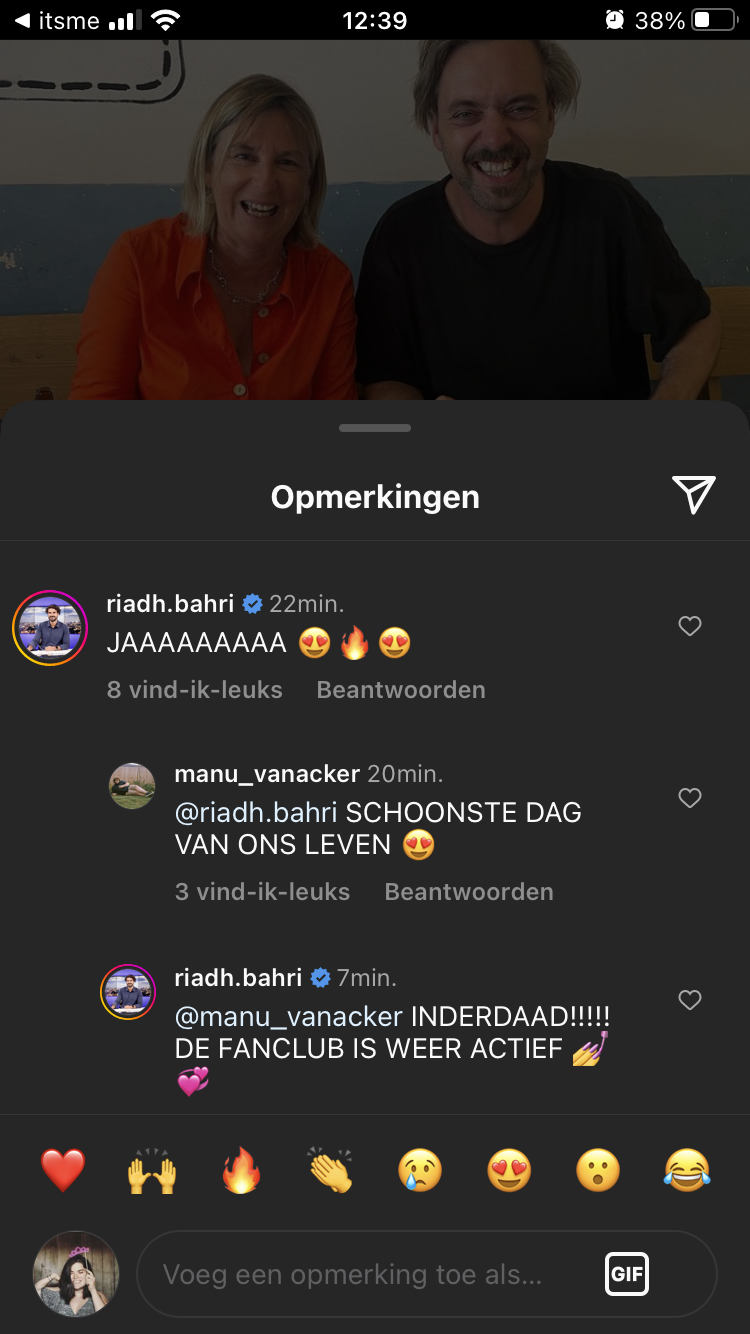
Task: Open riadh.bahri's avatar on the JAAAAAAAAA comment
Action: coord(50,628)
